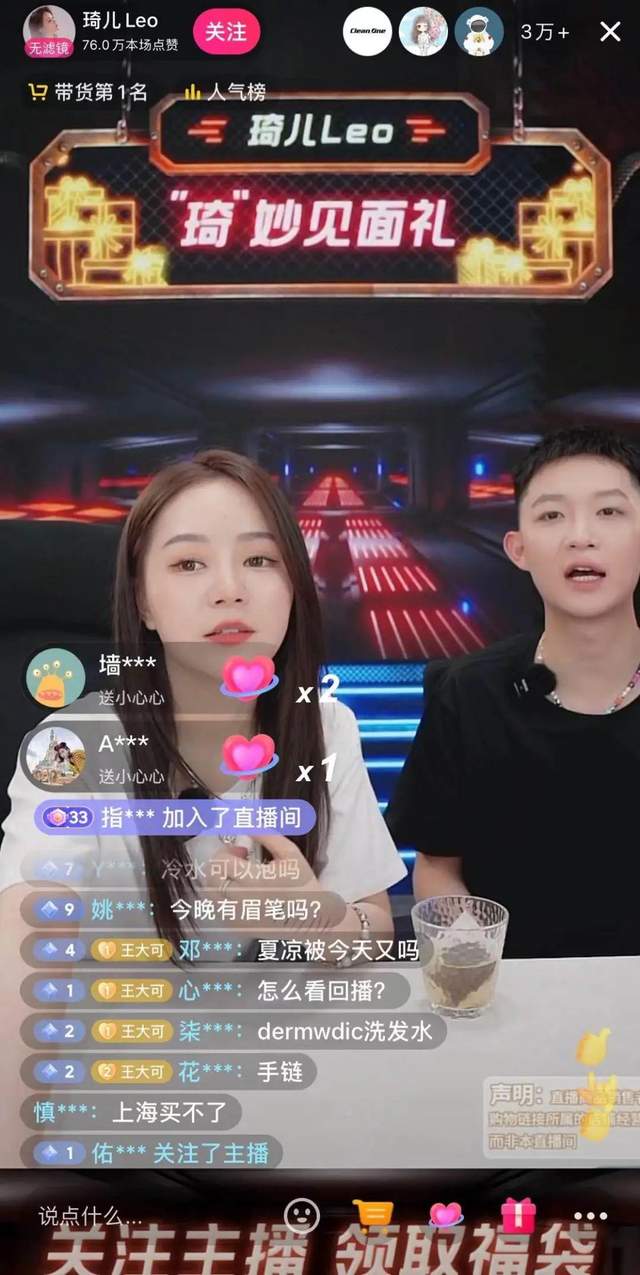Open the gift panel

coord(518,1214)
